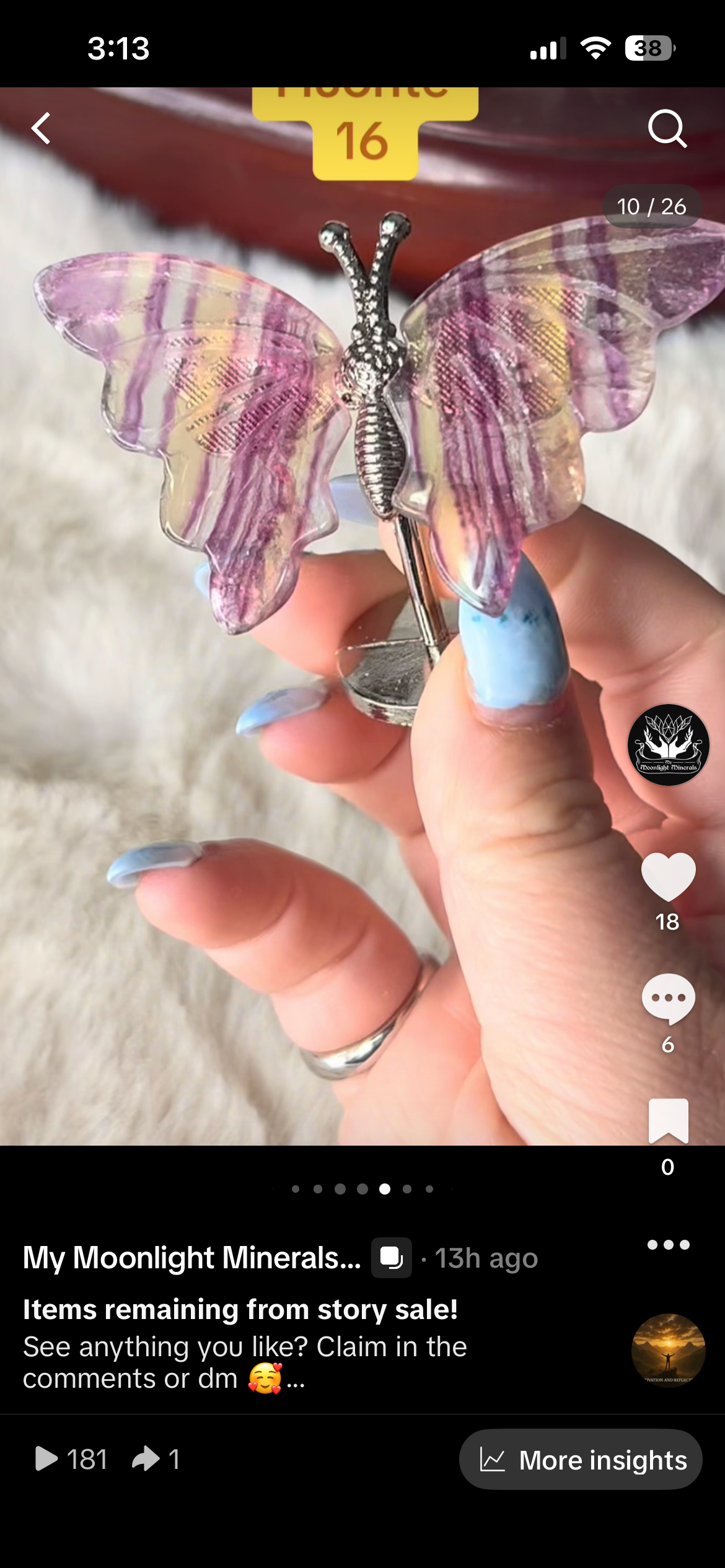Go back using the top-left arrow
This screenshot has height=1568, width=725.
click(42, 129)
